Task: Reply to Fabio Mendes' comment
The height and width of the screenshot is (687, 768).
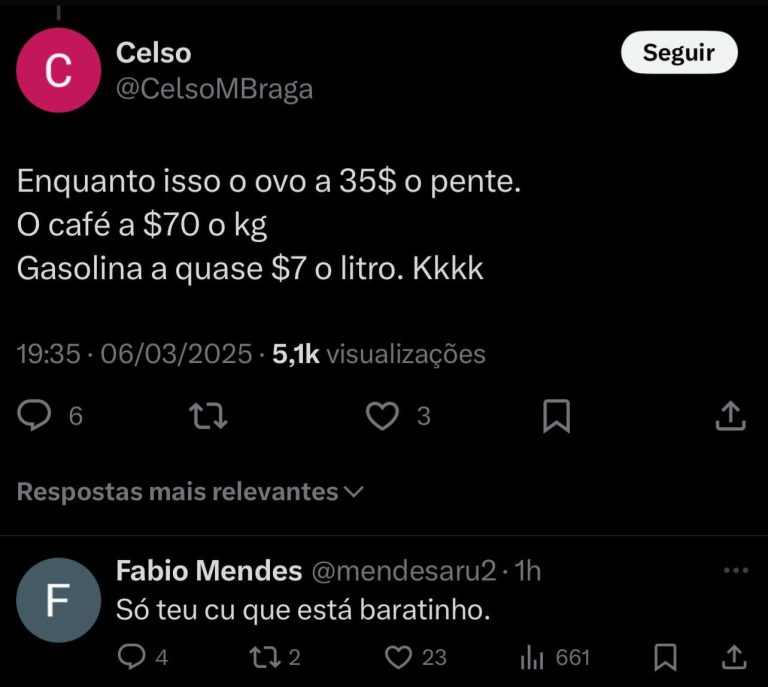Action: point(132,657)
